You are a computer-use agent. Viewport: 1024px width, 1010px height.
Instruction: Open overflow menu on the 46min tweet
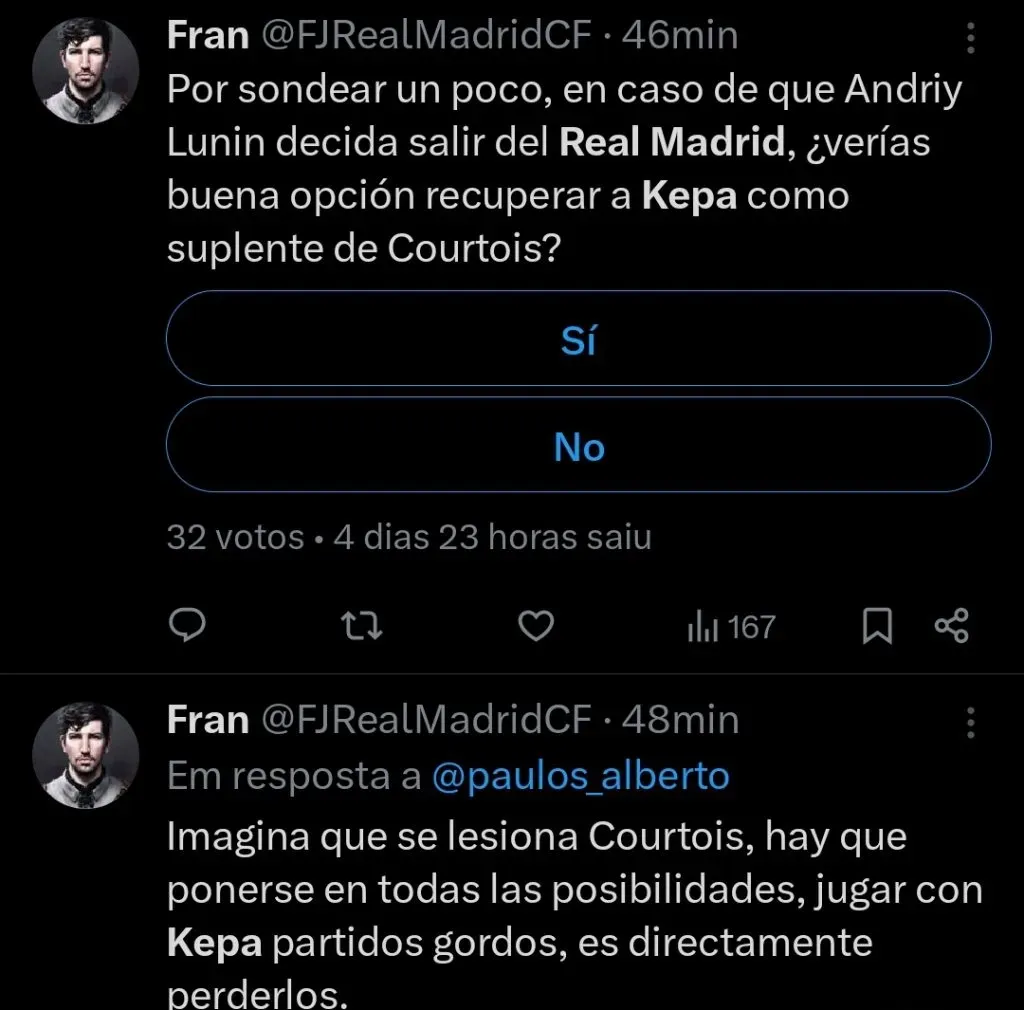[970, 38]
